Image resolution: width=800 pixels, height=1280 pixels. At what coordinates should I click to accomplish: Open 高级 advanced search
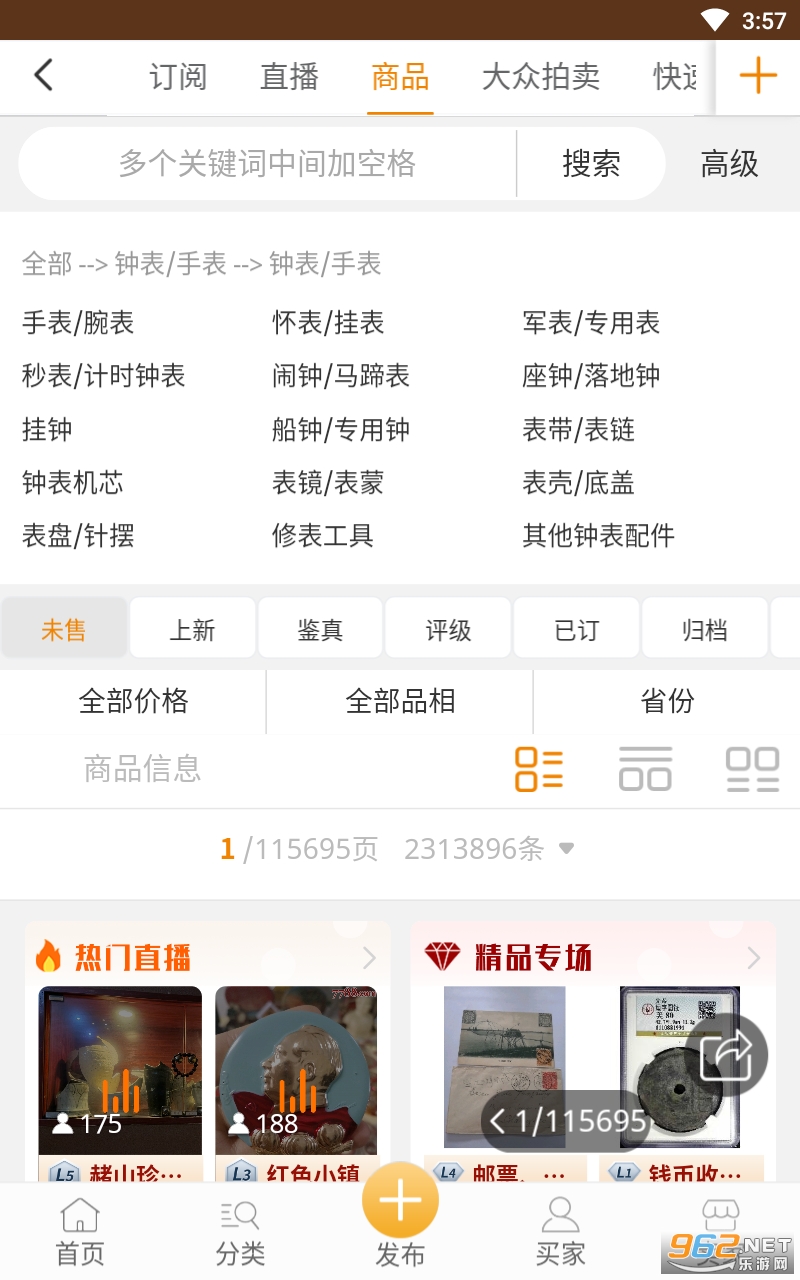click(729, 164)
